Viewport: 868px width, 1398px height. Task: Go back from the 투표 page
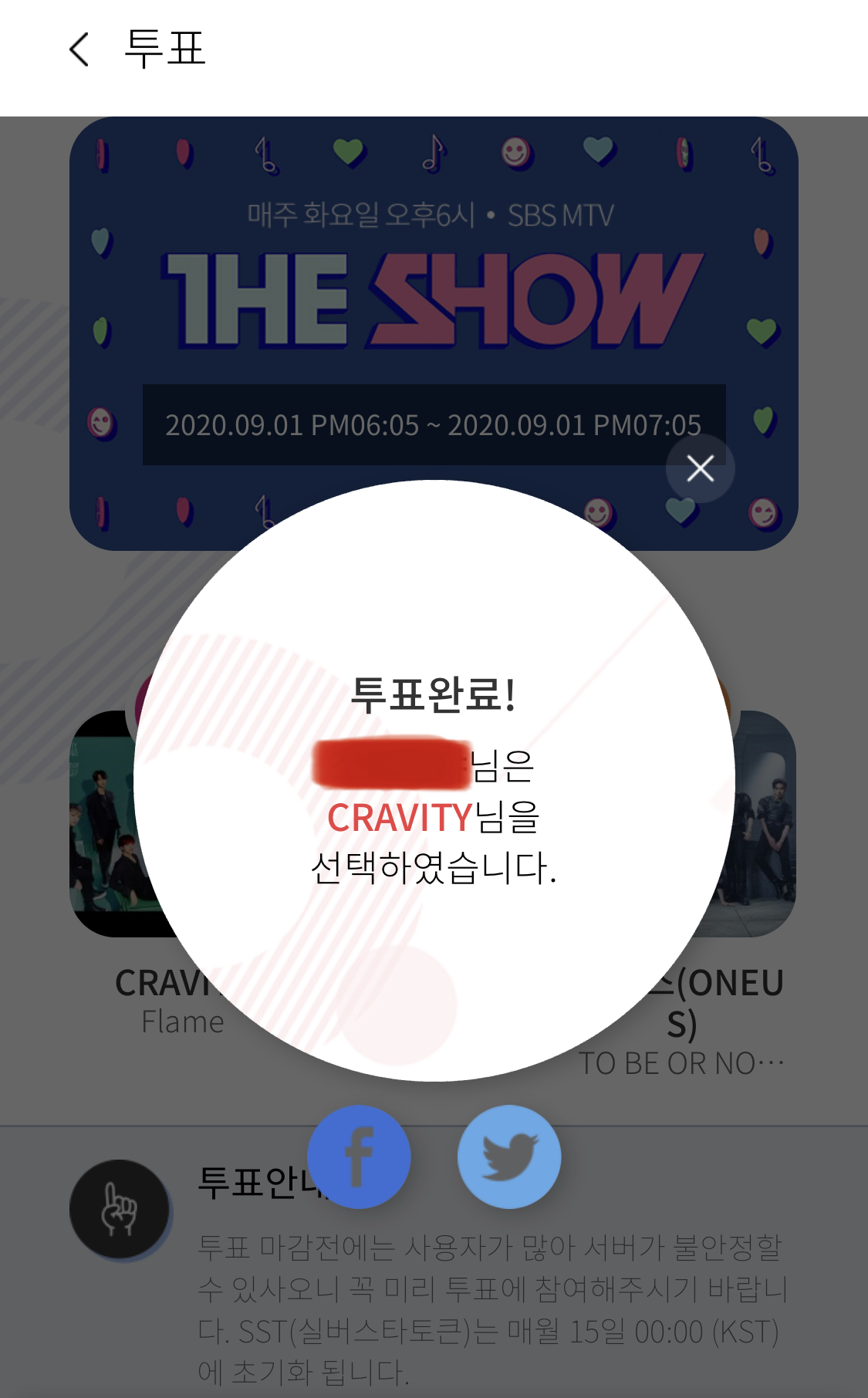(79, 49)
